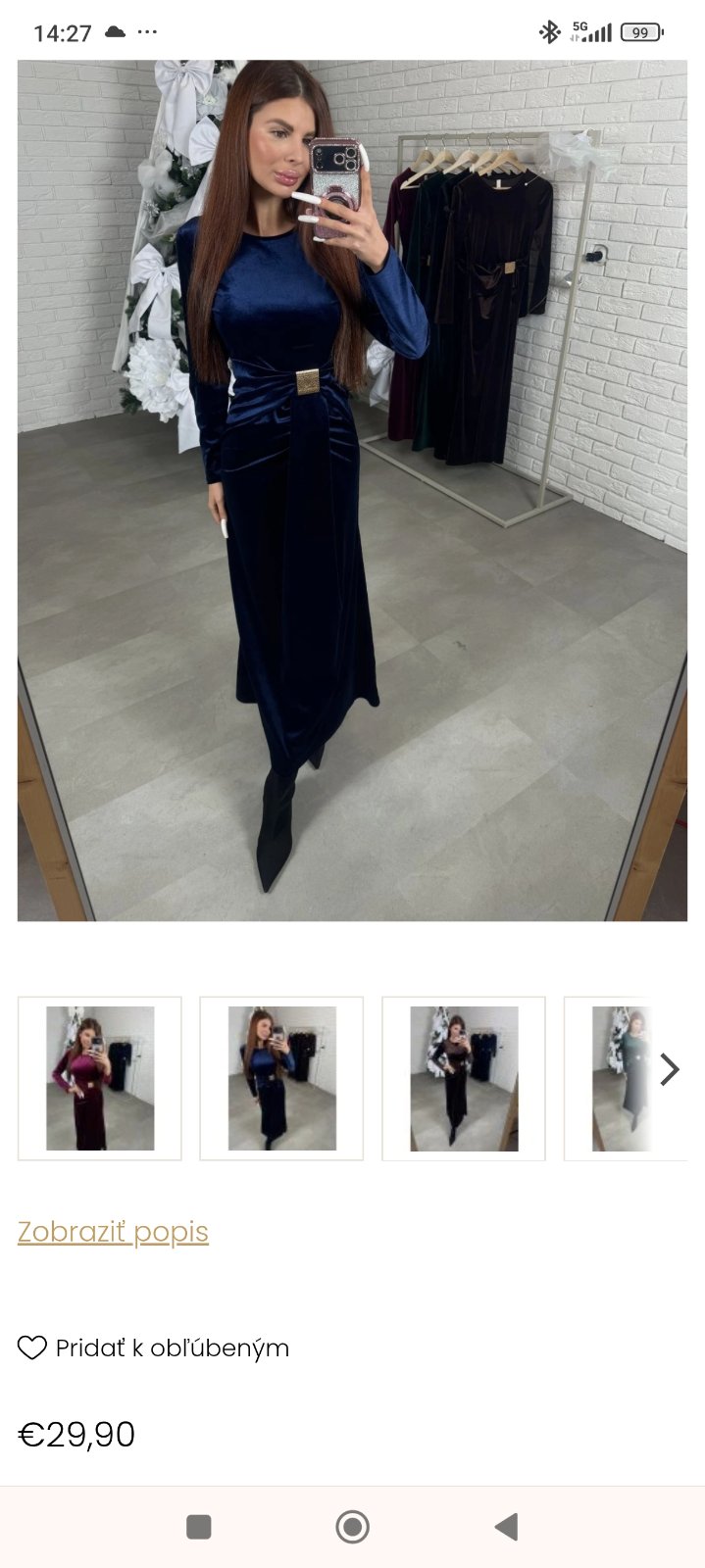The width and height of the screenshot is (705, 1568).
Task: Show next thumbnails with the right chevron
Action: click(x=670, y=1070)
